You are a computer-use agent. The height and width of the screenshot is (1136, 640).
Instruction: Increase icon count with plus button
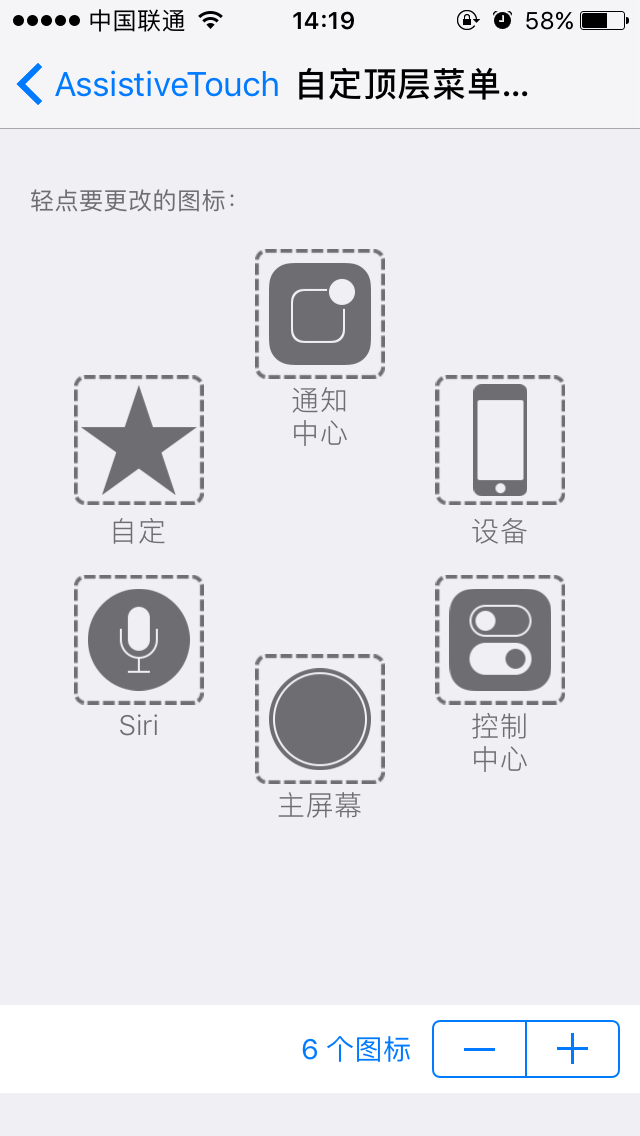click(x=573, y=1049)
